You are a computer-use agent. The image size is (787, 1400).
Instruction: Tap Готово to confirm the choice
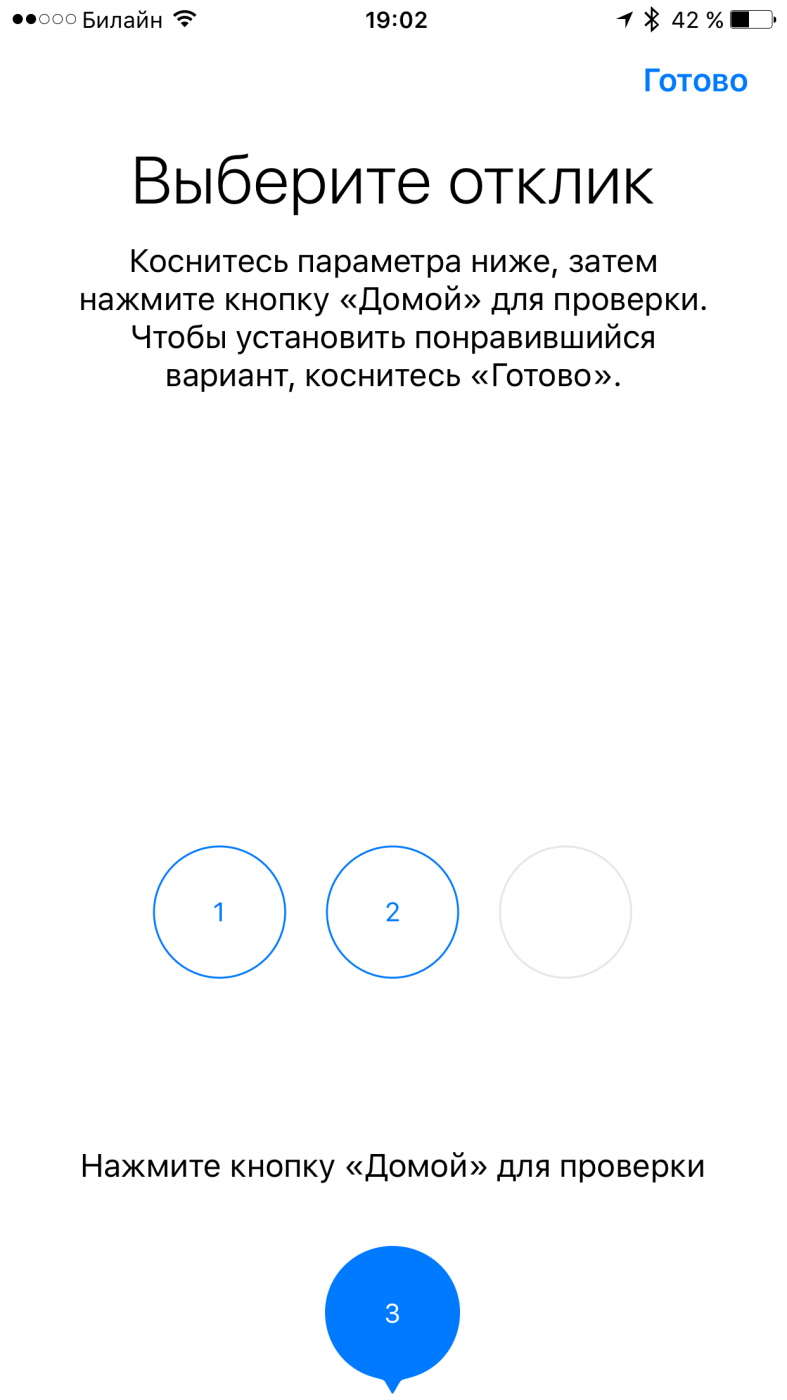[695, 80]
